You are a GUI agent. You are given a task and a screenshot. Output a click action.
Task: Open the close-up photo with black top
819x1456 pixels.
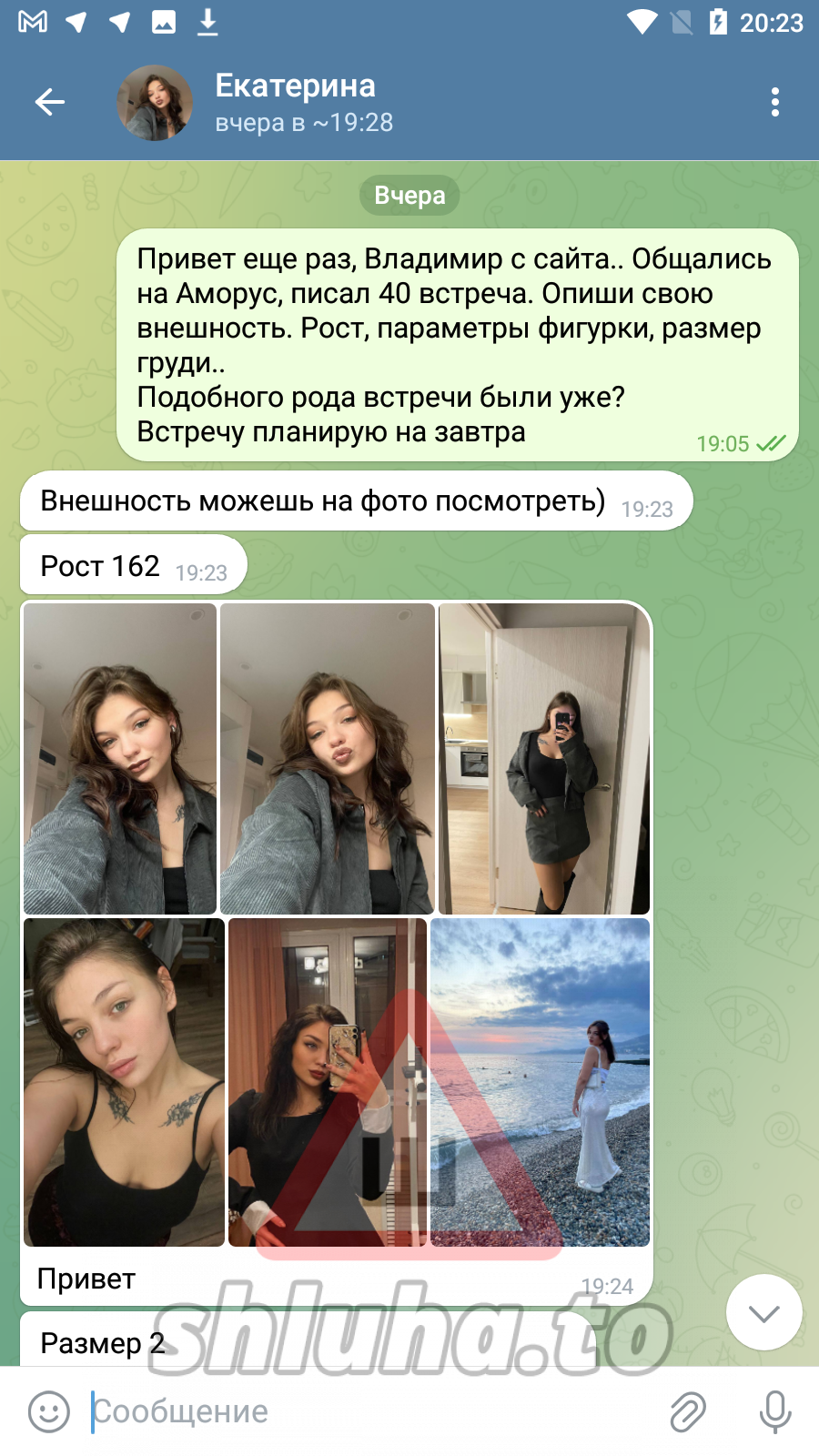[x=124, y=1081]
